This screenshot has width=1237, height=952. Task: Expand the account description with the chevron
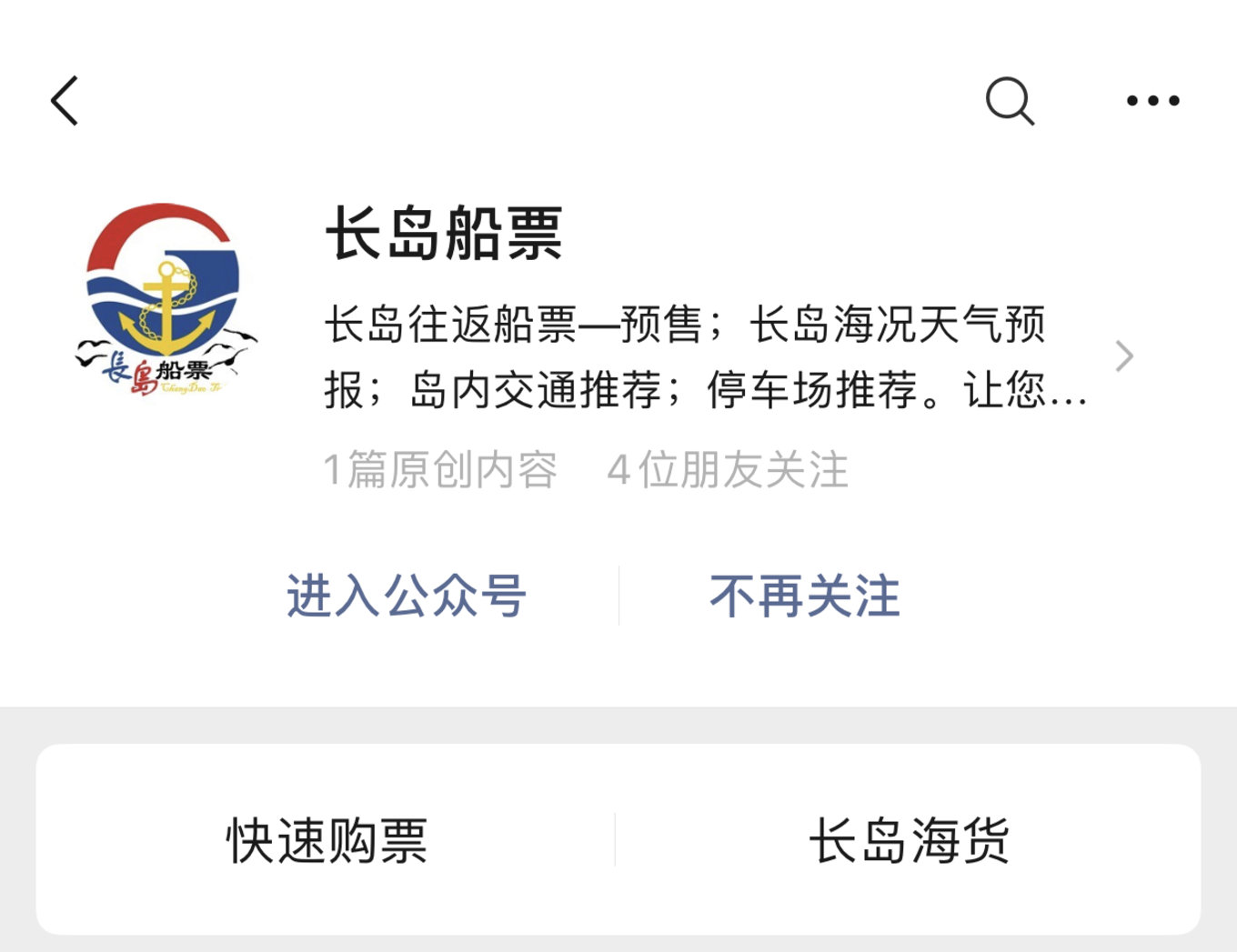[x=1124, y=356]
